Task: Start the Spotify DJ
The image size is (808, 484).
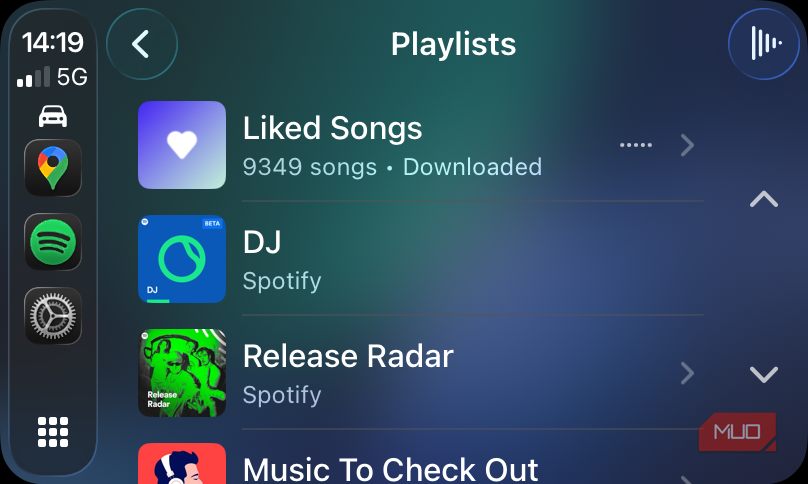Action: coord(420,259)
